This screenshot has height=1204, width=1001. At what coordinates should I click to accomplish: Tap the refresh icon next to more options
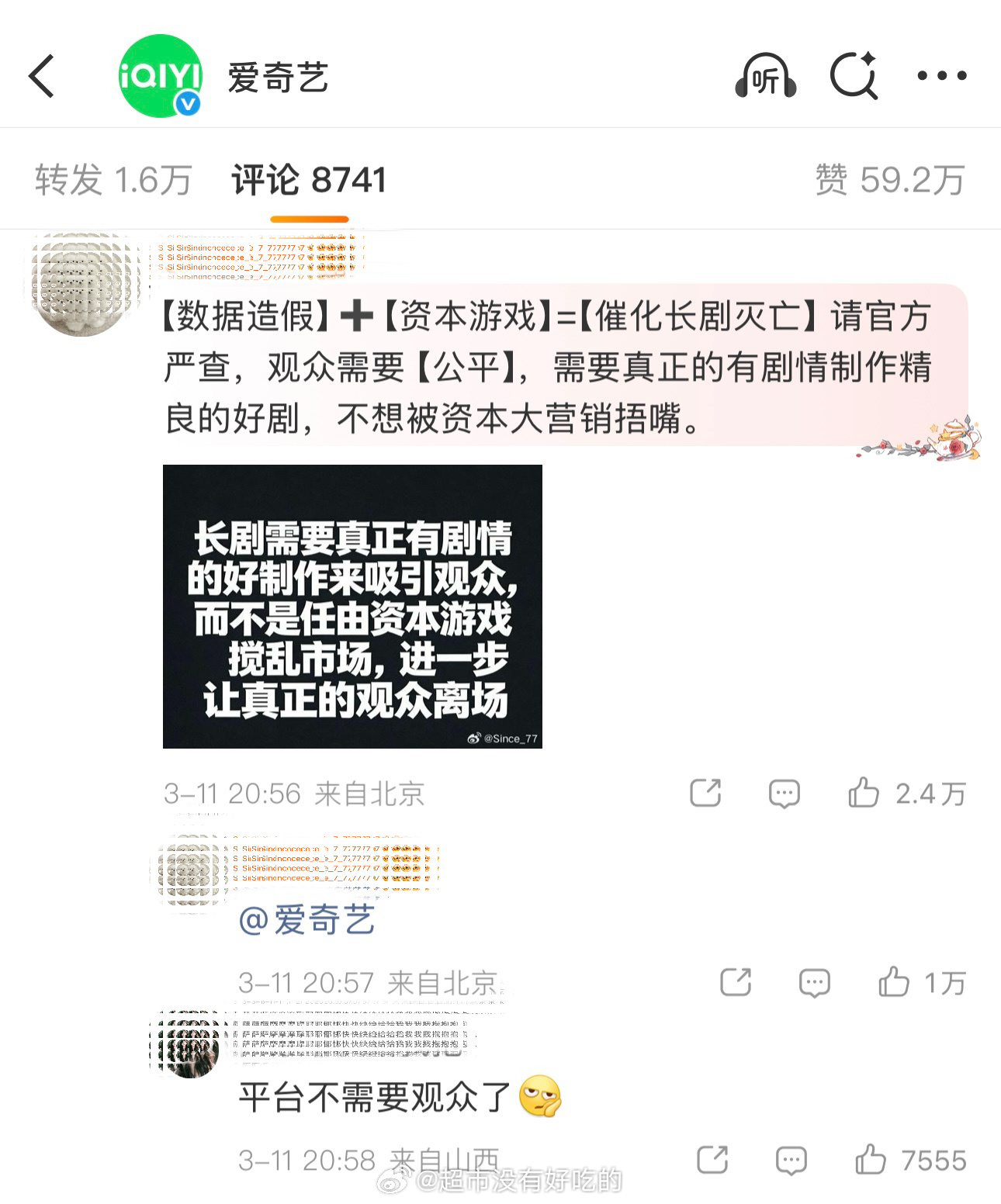pyautogui.click(x=853, y=75)
